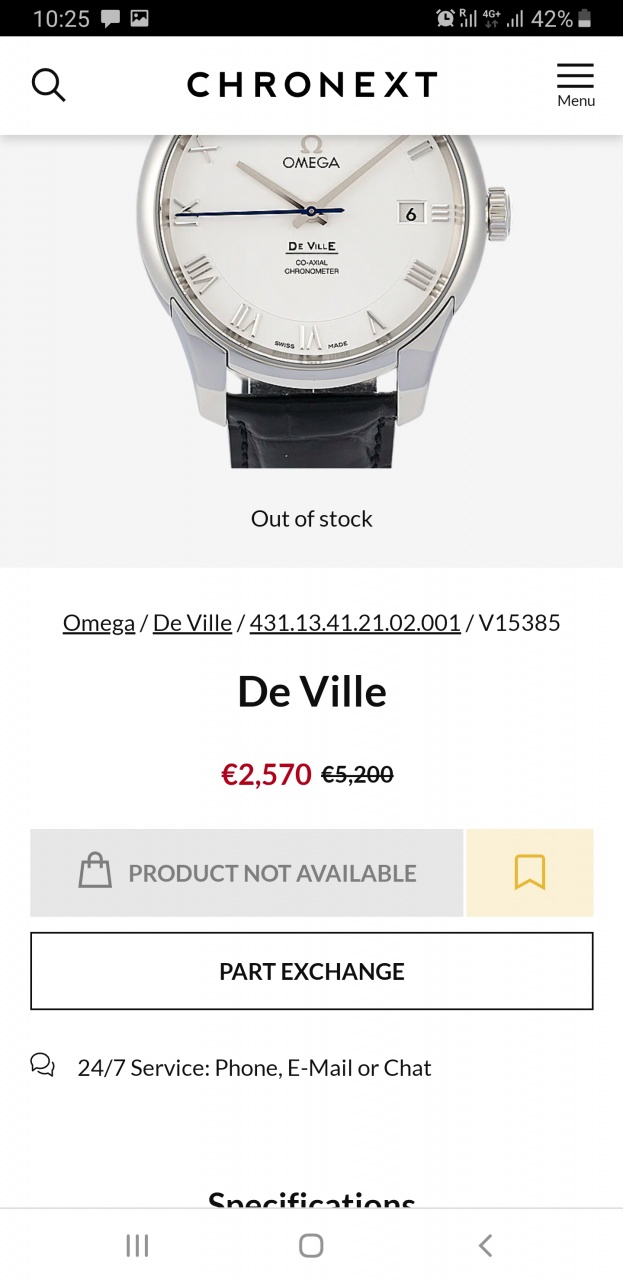Open the Omega breadcrumb link
623x1280 pixels.
pos(99,623)
